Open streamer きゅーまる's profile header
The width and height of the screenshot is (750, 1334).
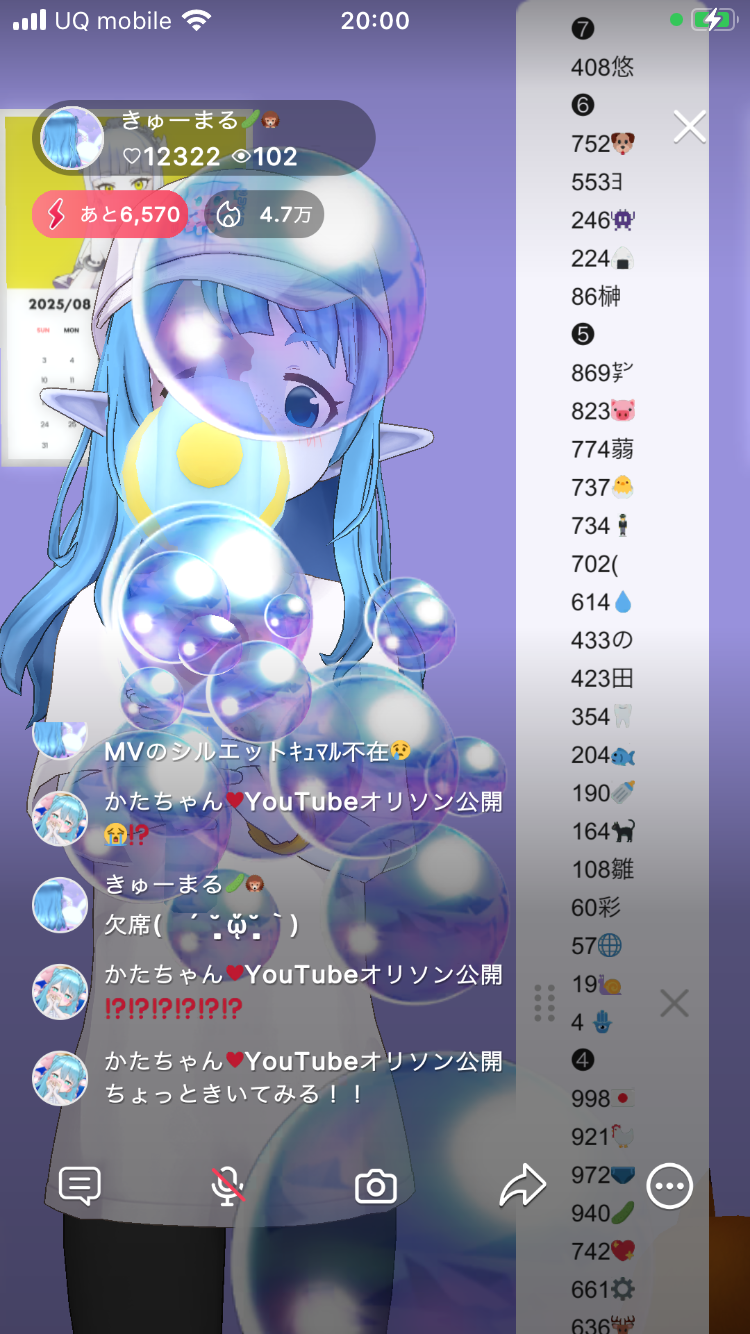203,139
